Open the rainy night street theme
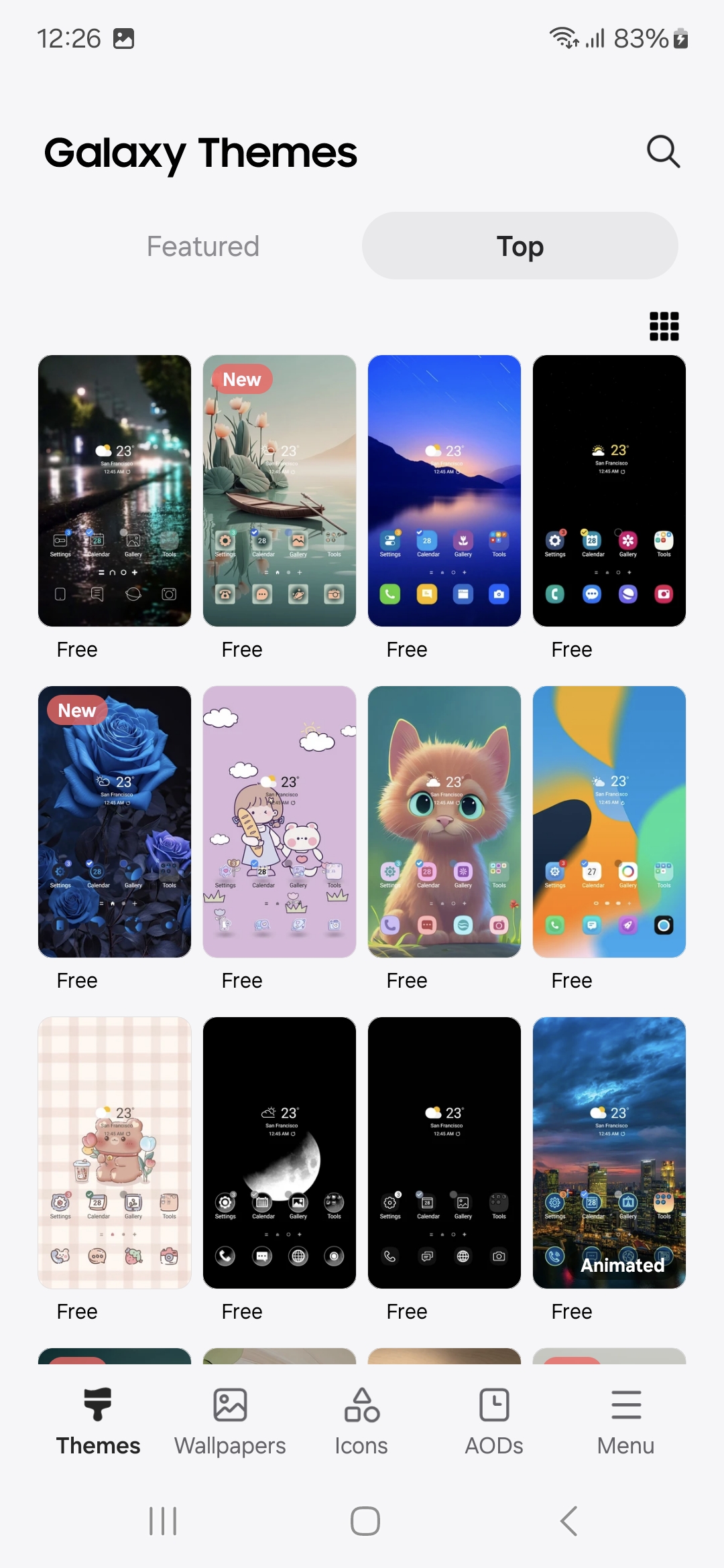The width and height of the screenshot is (724, 1568). click(115, 491)
